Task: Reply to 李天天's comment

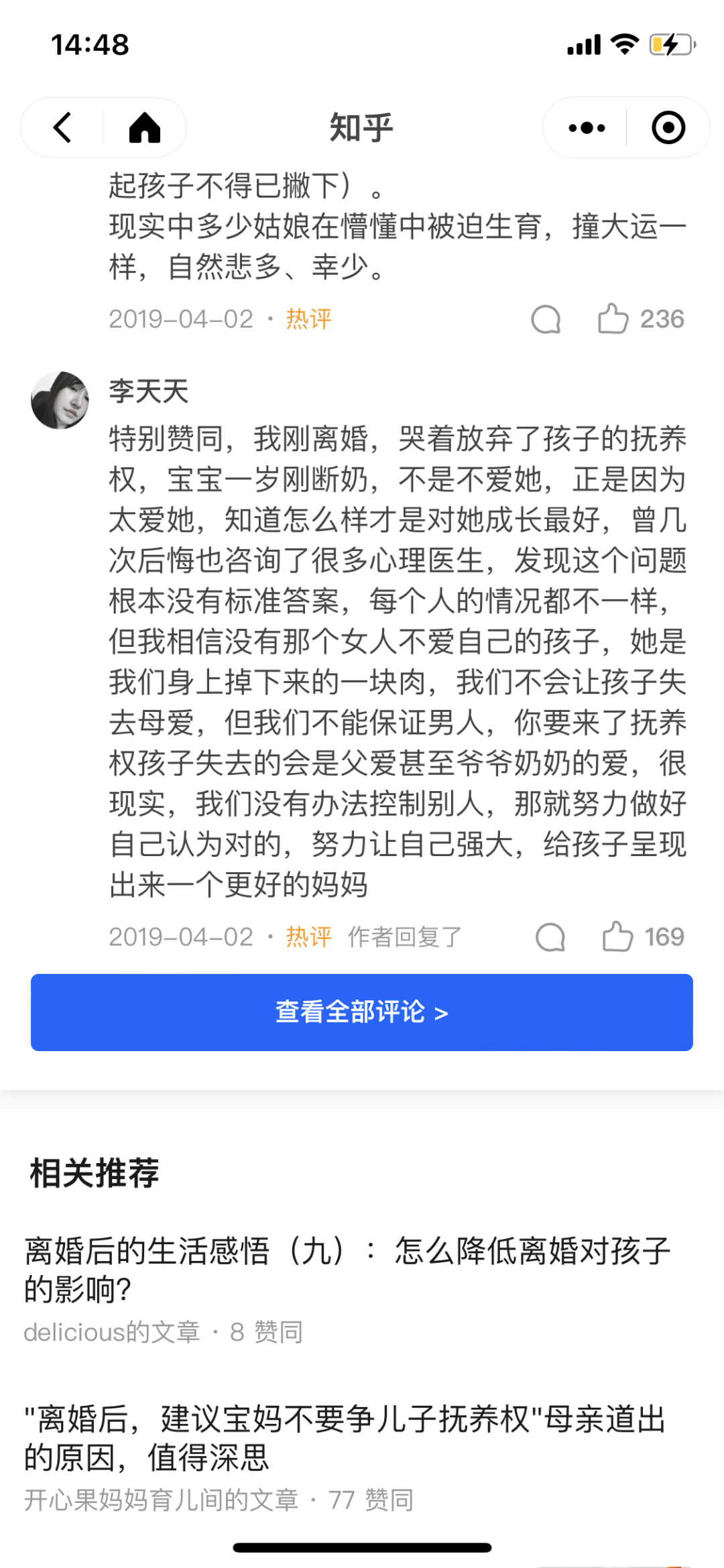Action: (550, 937)
